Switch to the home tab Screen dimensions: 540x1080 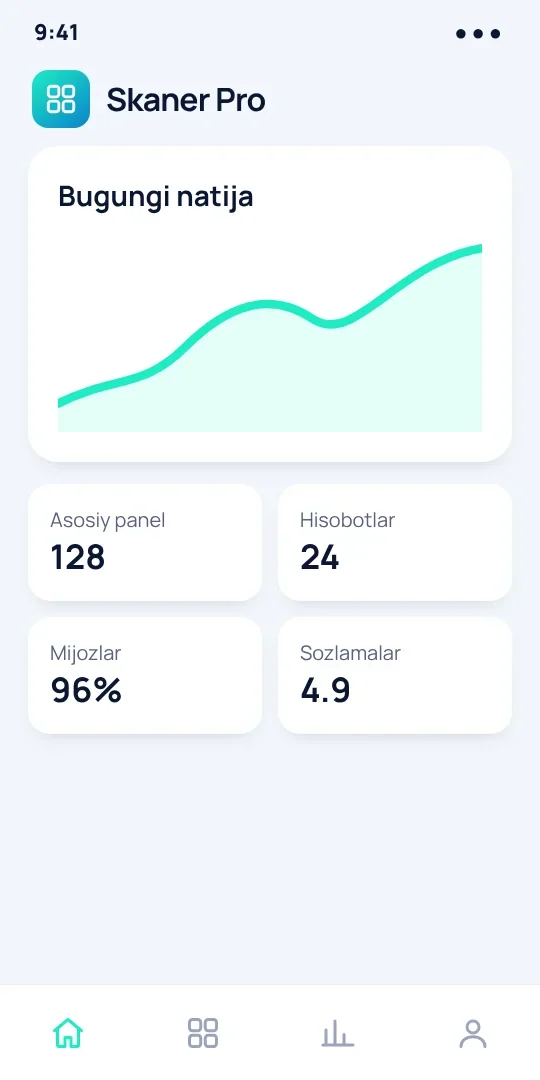point(68,1033)
